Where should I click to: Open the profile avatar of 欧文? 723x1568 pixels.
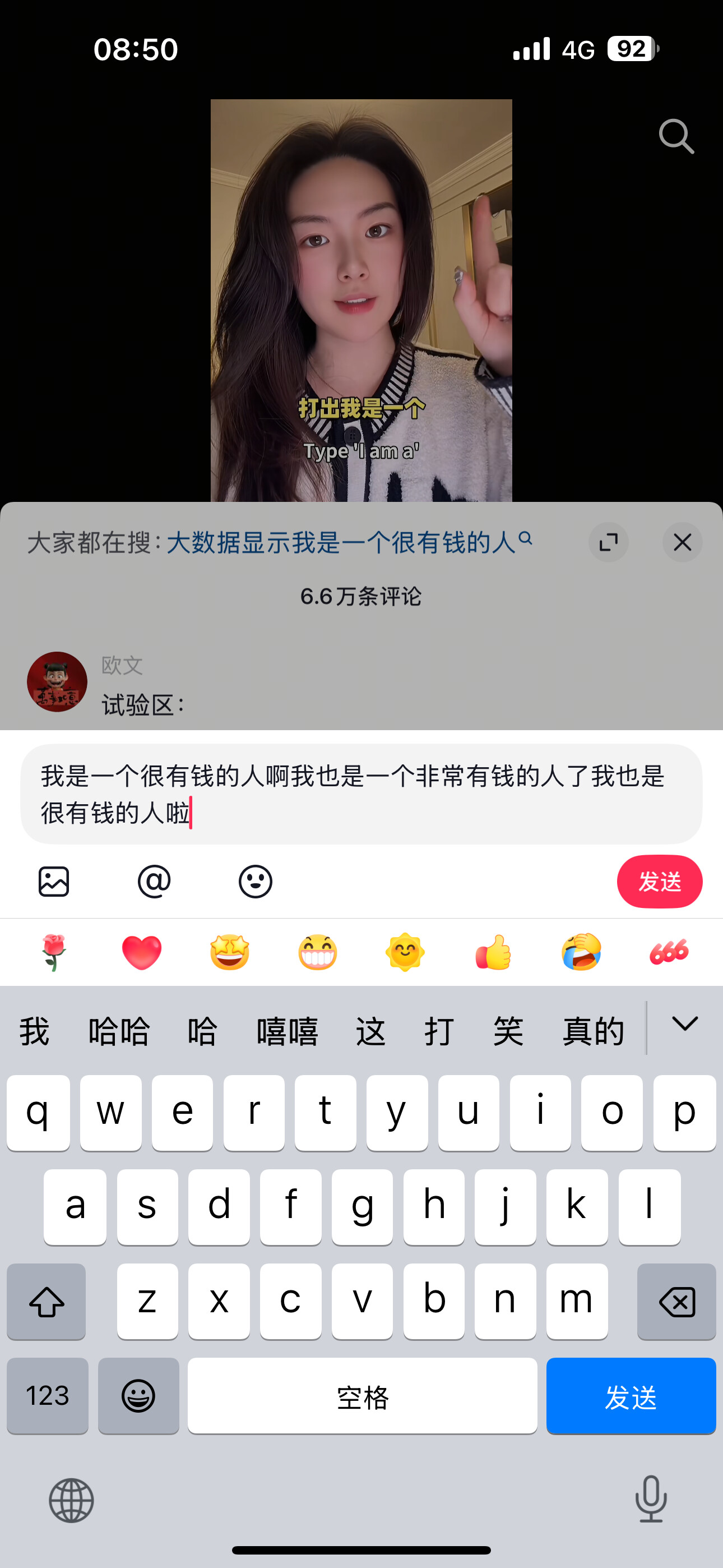pos(57,682)
